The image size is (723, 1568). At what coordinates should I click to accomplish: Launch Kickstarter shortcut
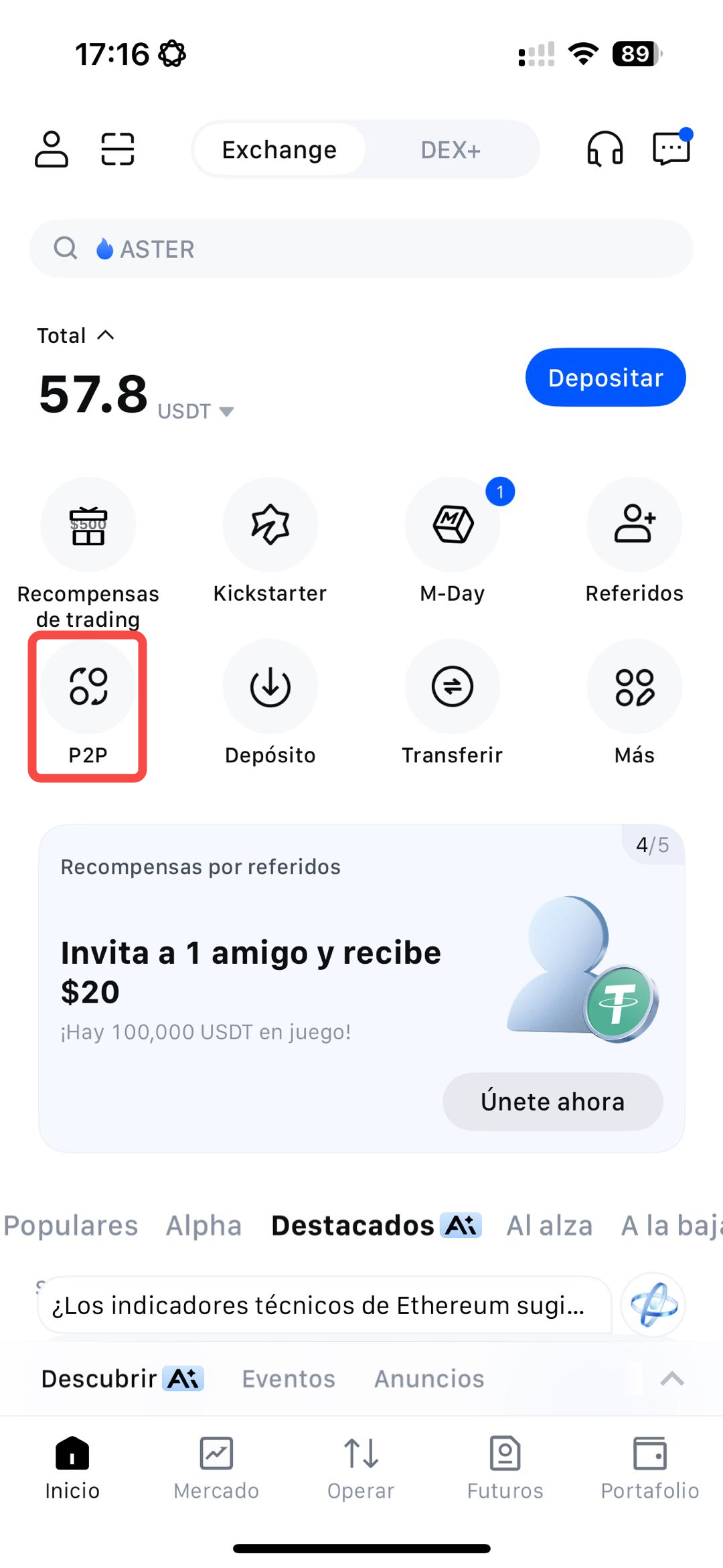[x=270, y=525]
